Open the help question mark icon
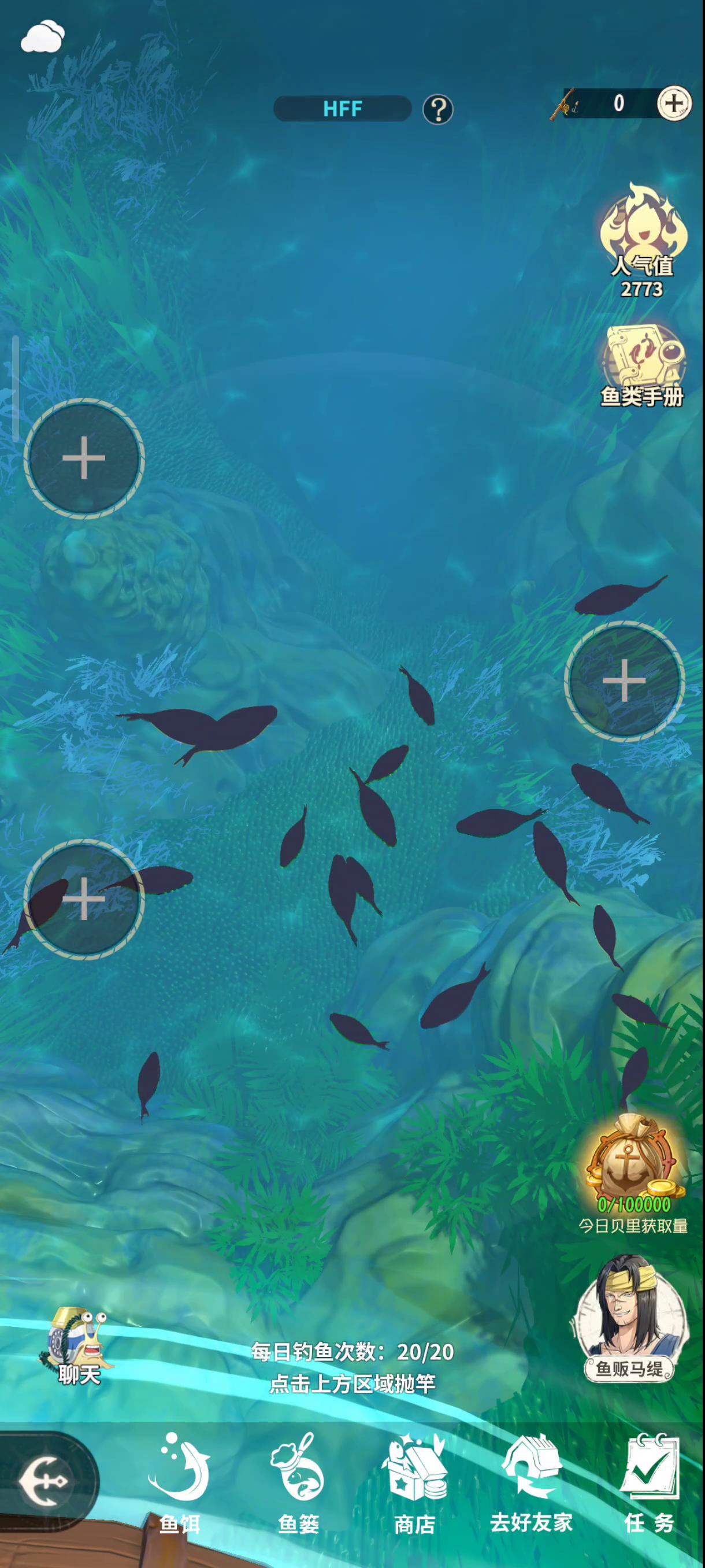The width and height of the screenshot is (705, 1568). [x=437, y=110]
